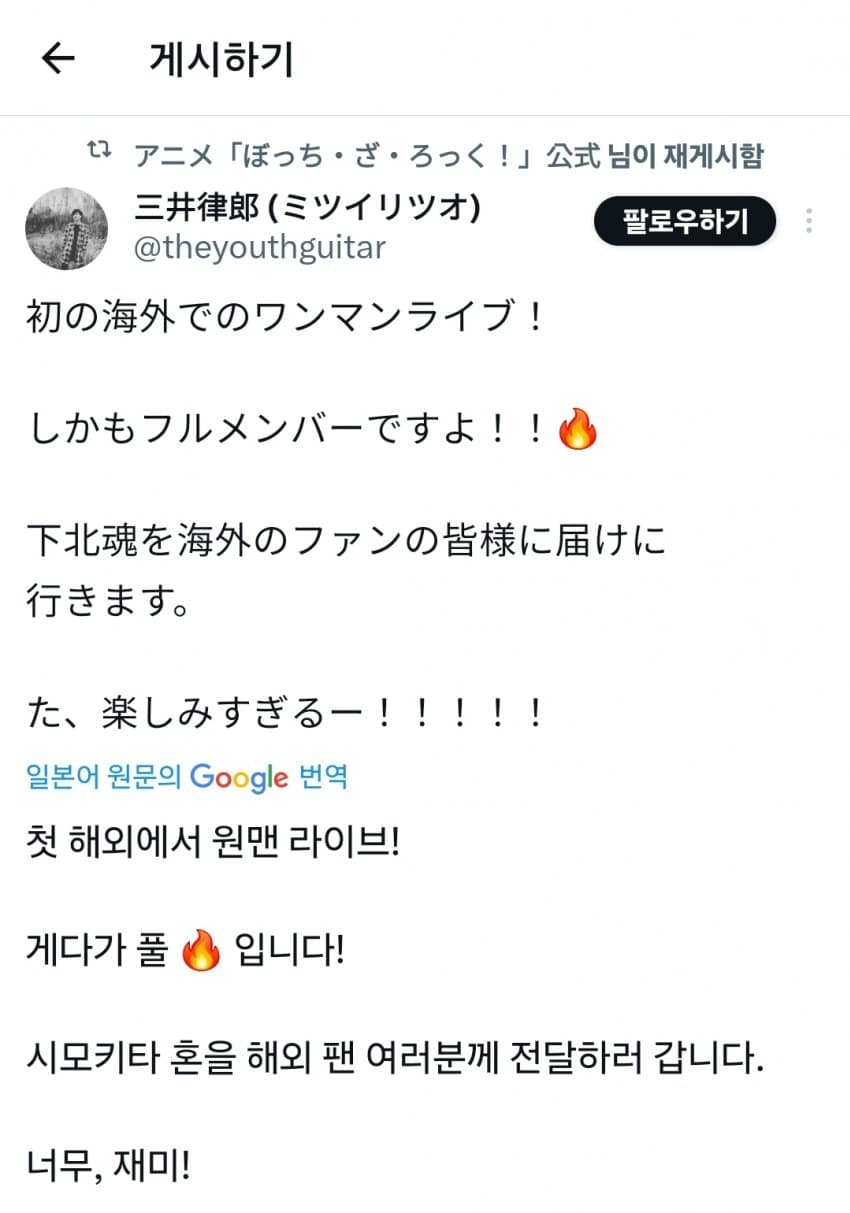Tap the 일본어 원문의 Google 번역 link
850x1213 pixels.
[x=187, y=776]
